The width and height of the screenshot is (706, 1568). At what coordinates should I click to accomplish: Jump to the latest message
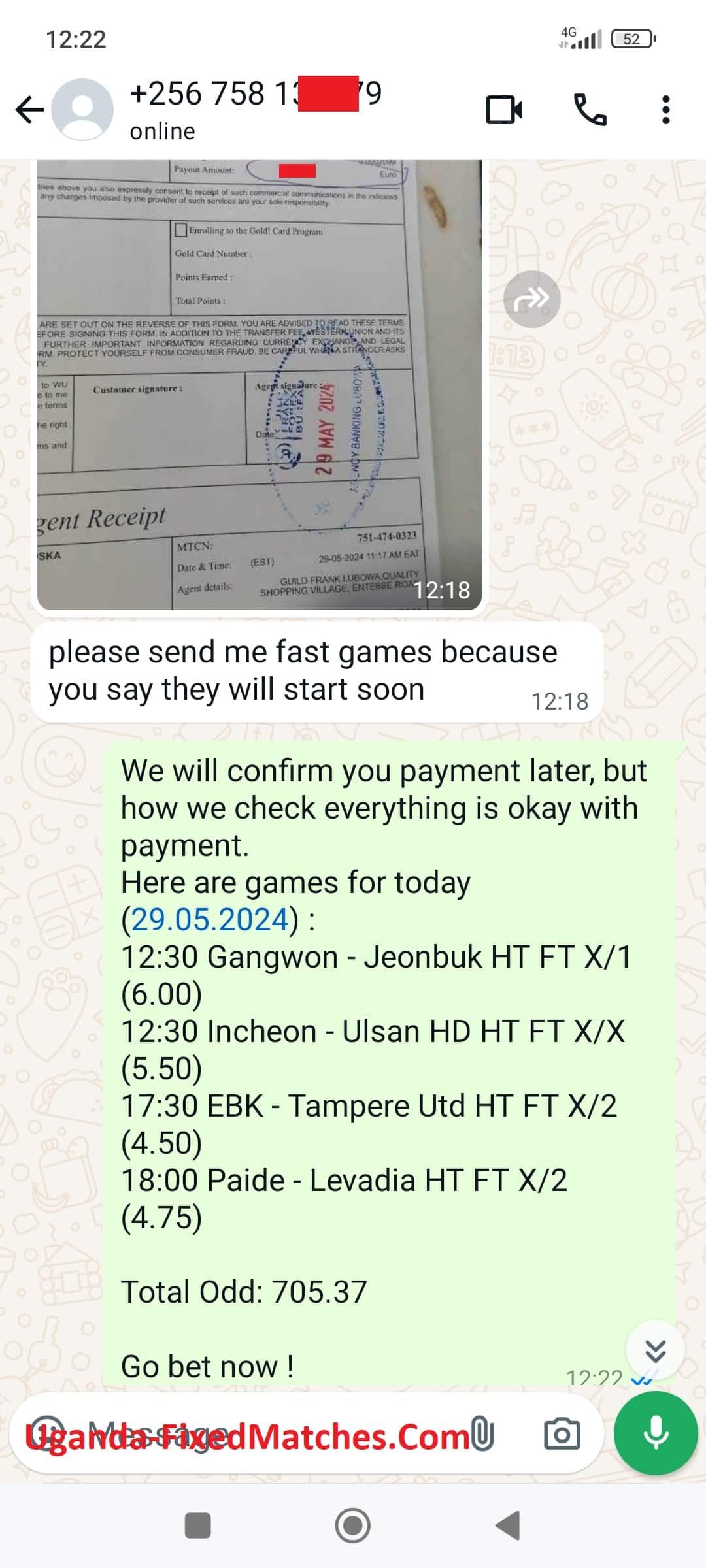[655, 1350]
